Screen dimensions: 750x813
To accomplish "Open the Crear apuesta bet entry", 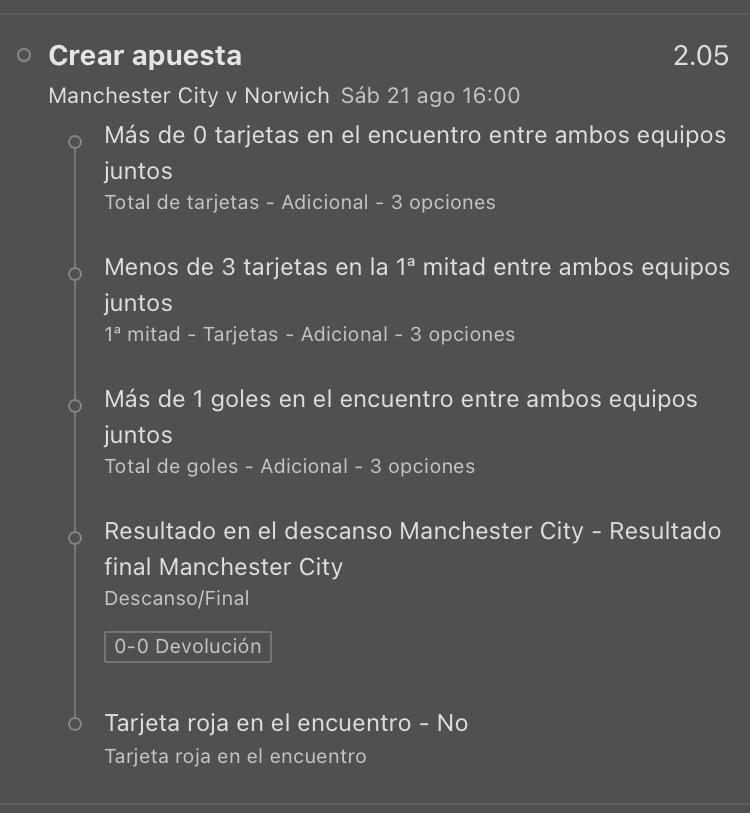I will 145,55.
